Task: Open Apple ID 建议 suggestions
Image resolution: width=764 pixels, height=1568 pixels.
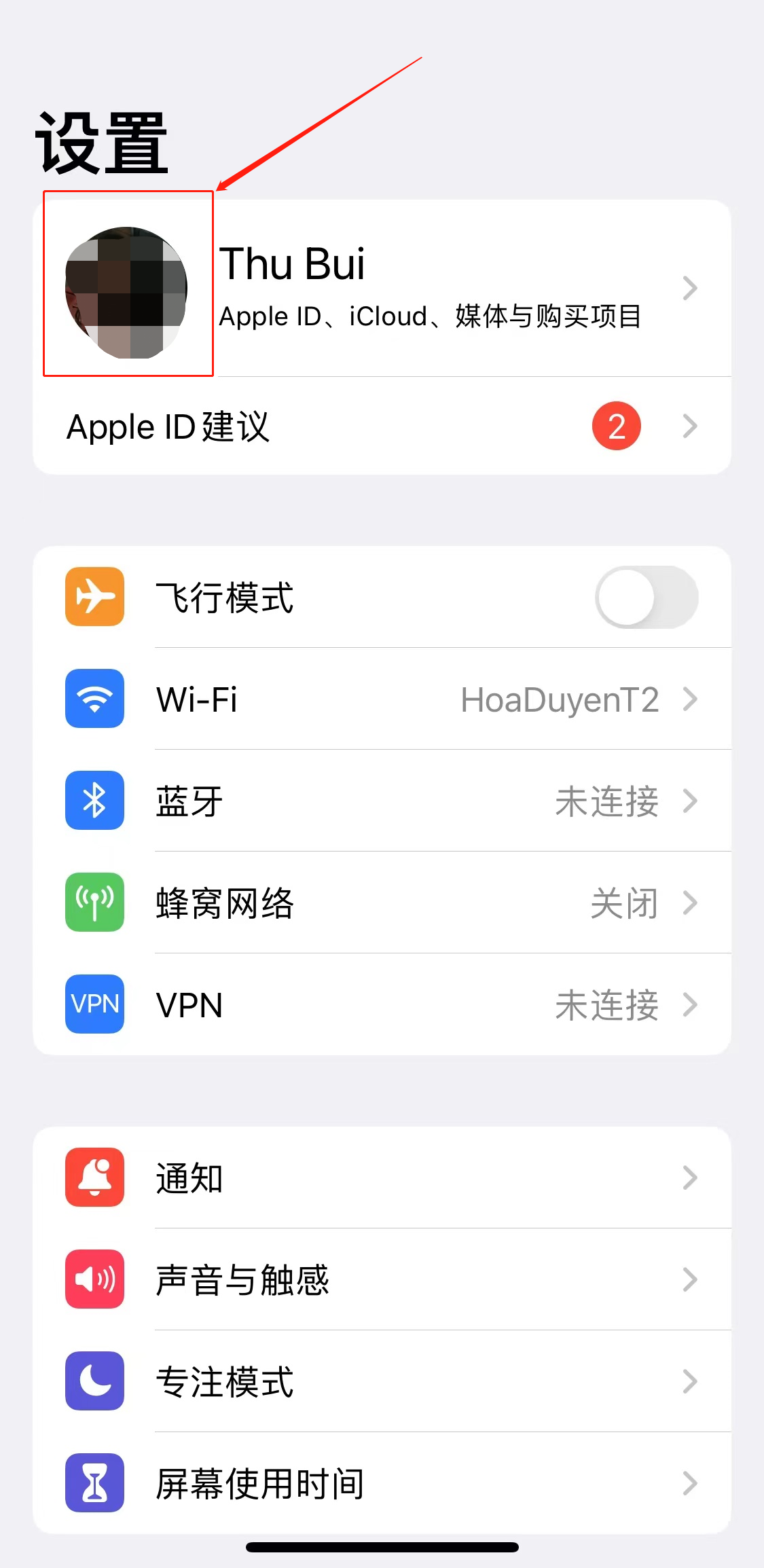Action: click(380, 426)
